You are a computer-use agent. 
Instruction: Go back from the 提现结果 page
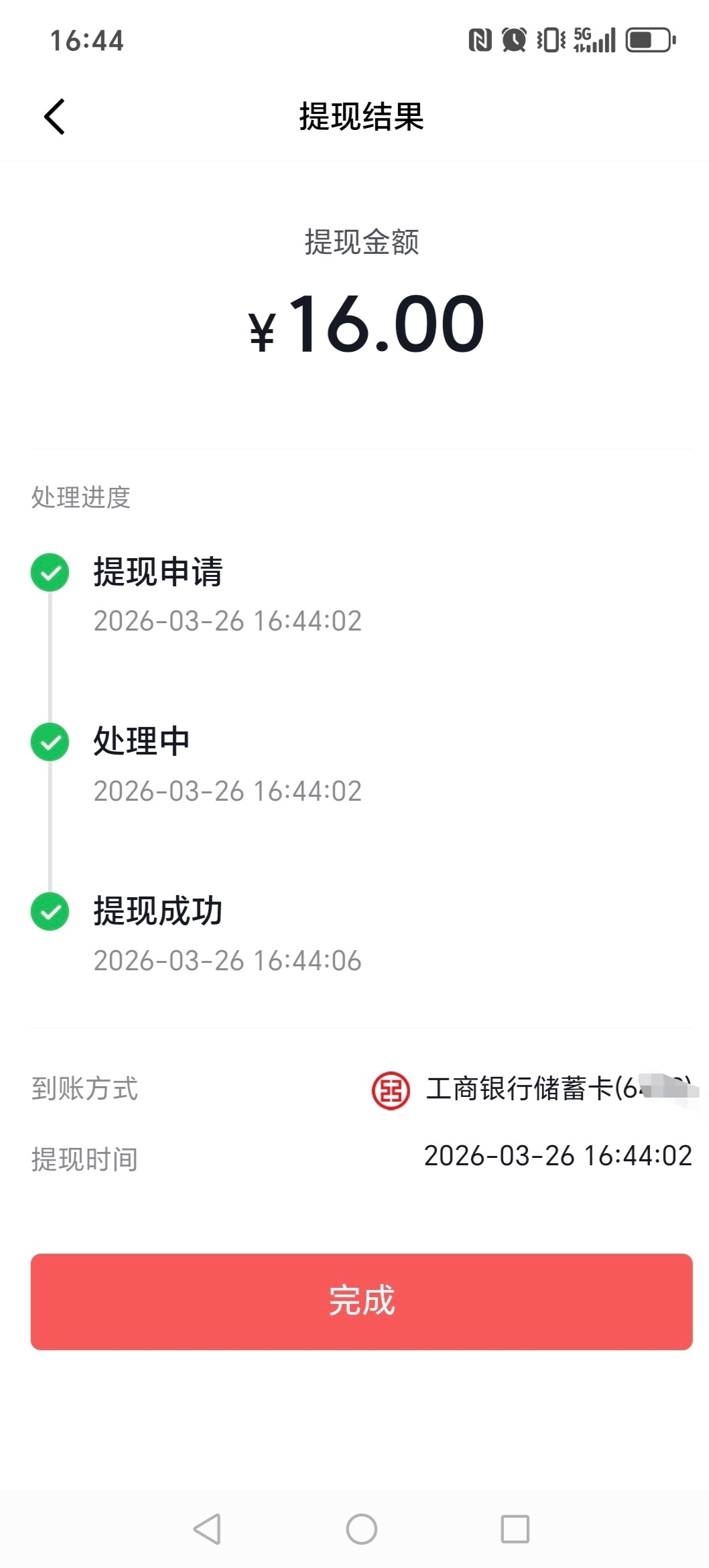pyautogui.click(x=54, y=117)
